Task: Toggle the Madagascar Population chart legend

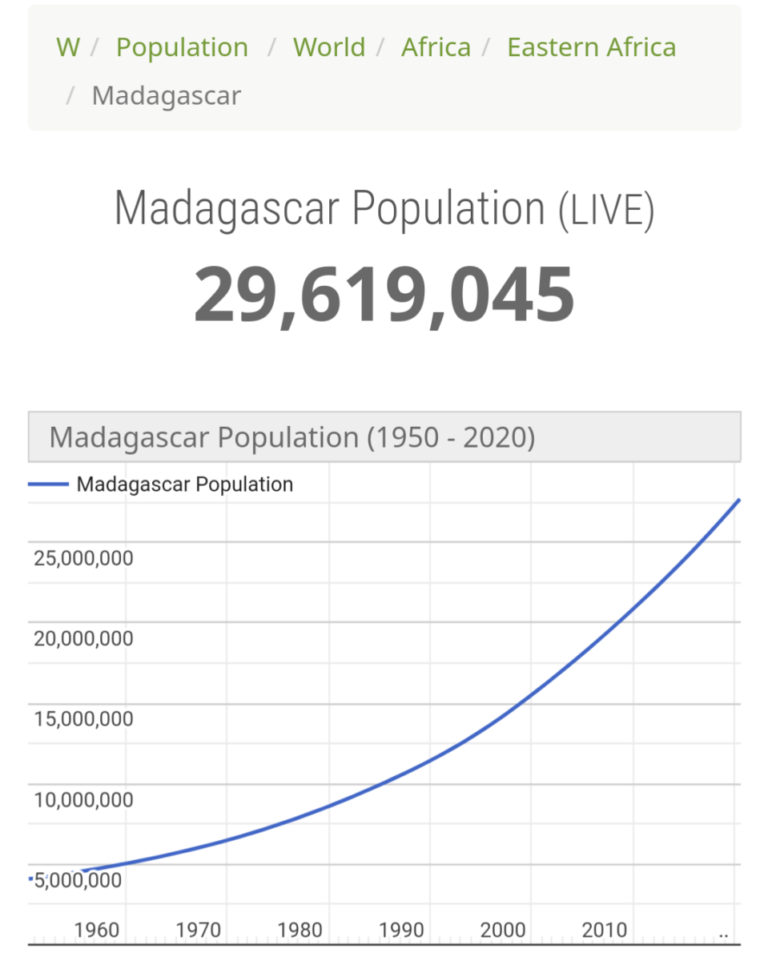Action: click(184, 485)
